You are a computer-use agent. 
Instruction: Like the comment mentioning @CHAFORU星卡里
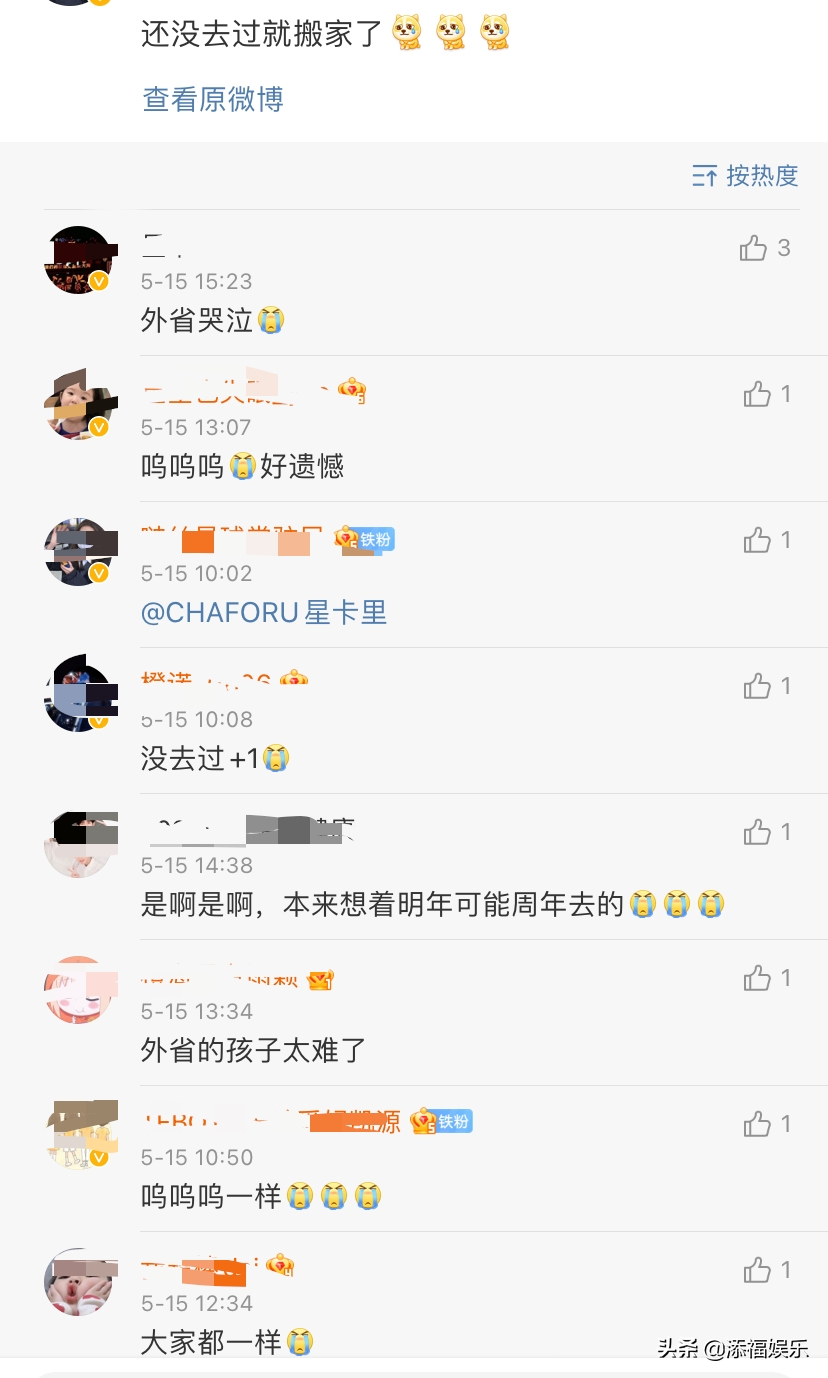(757, 541)
